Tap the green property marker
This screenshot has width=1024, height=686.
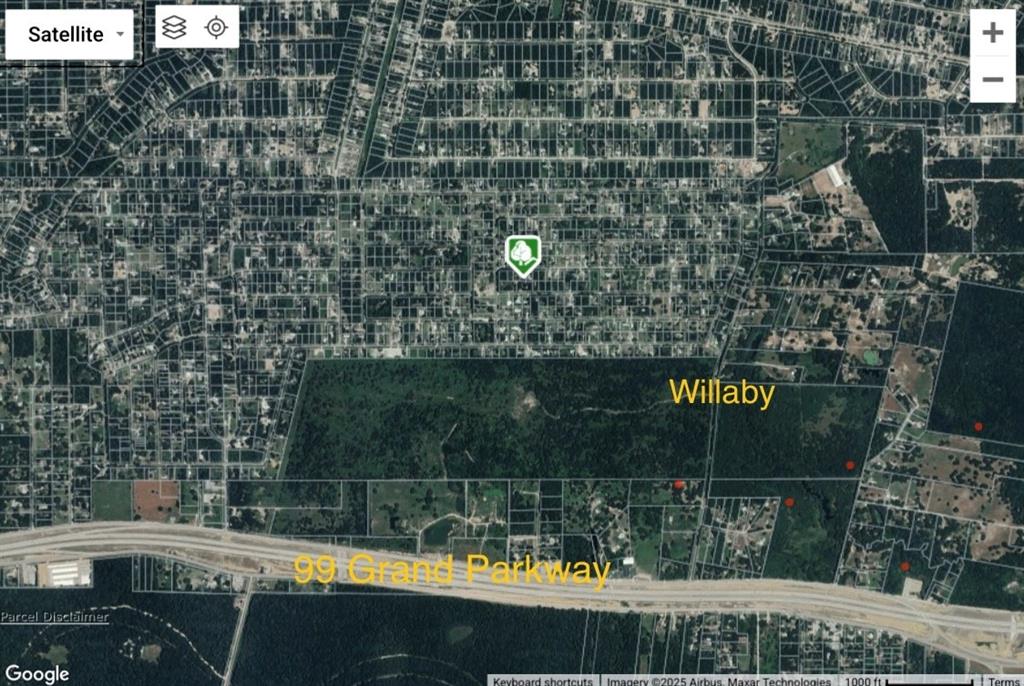tap(522, 254)
